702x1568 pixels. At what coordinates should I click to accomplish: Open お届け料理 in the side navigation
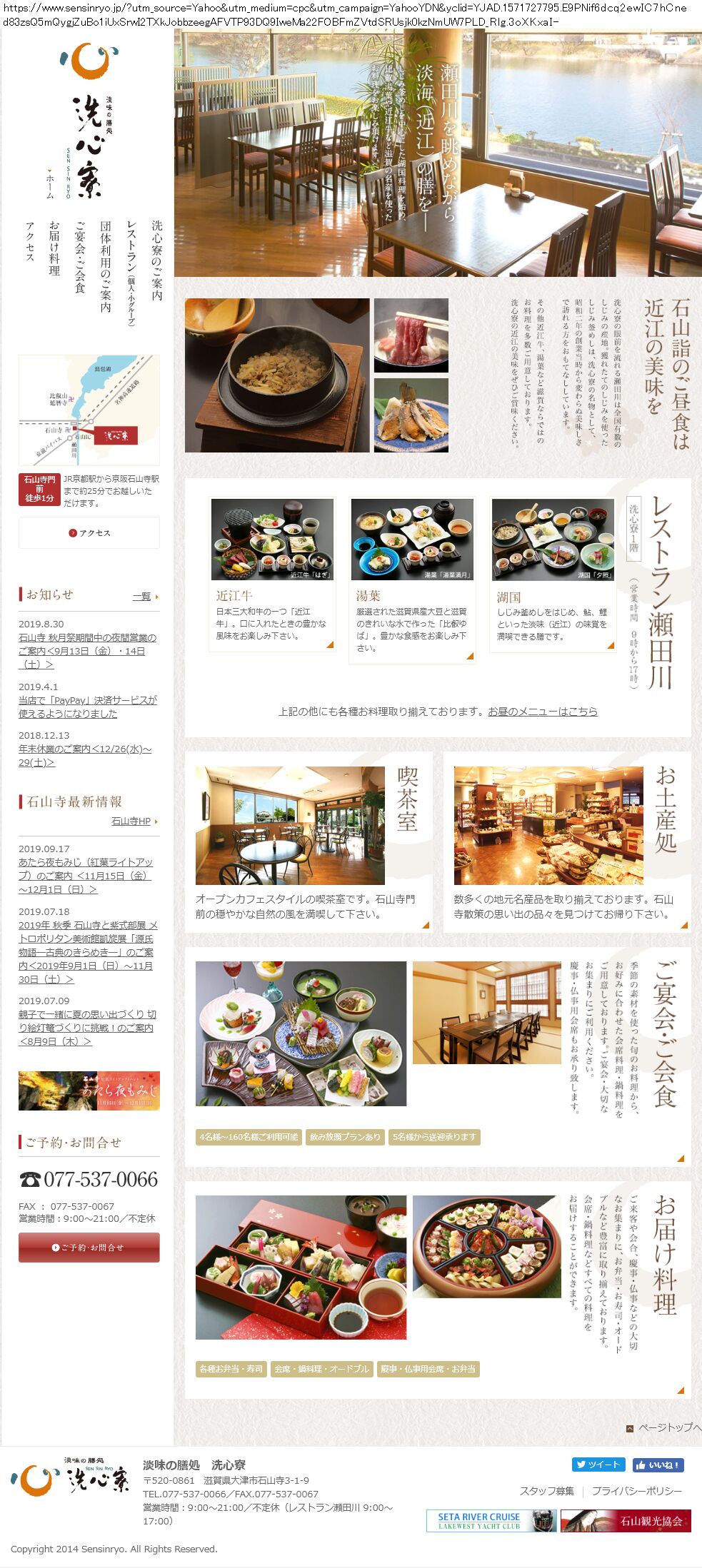[54, 248]
